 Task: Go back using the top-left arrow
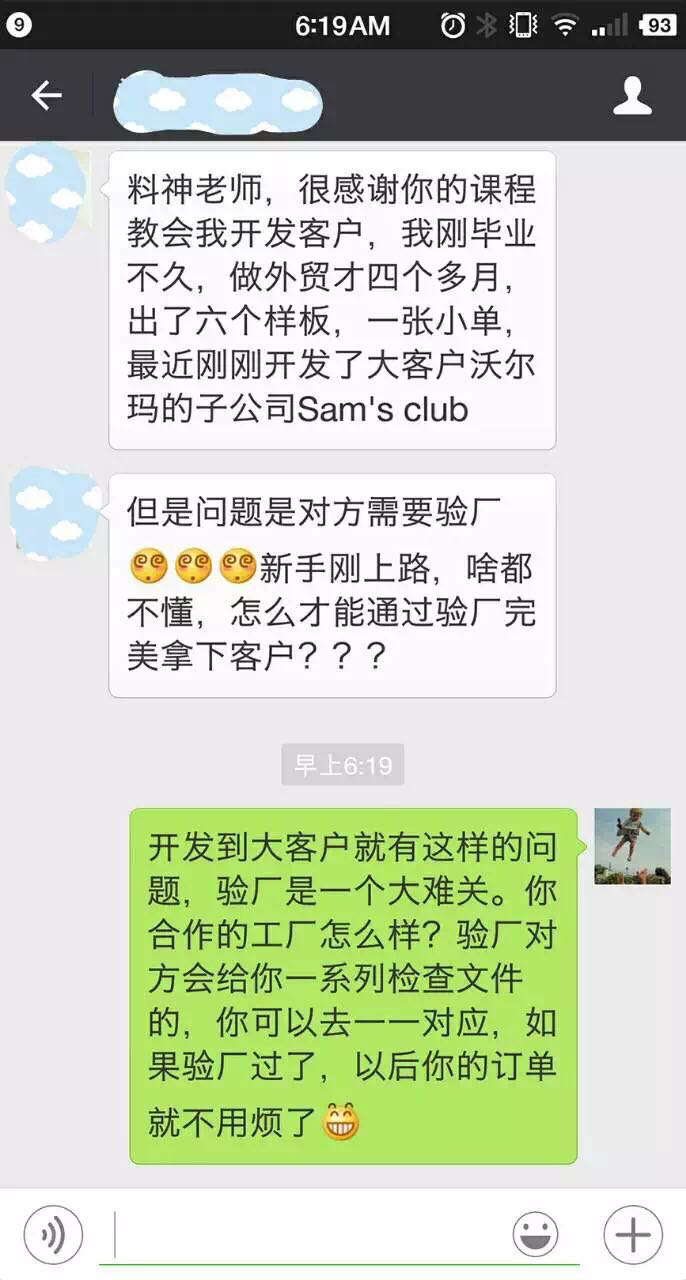[x=46, y=96]
